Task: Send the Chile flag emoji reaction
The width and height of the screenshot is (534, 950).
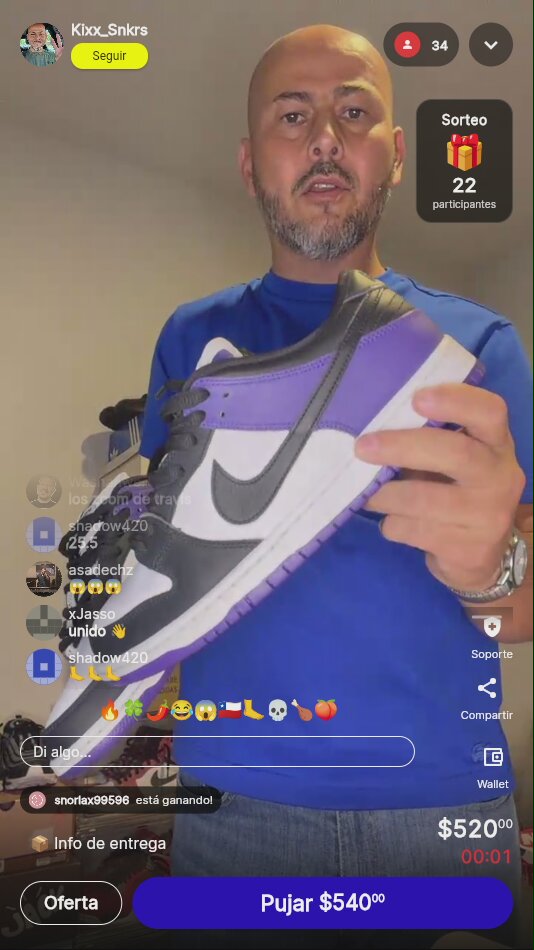Action: pos(230,710)
